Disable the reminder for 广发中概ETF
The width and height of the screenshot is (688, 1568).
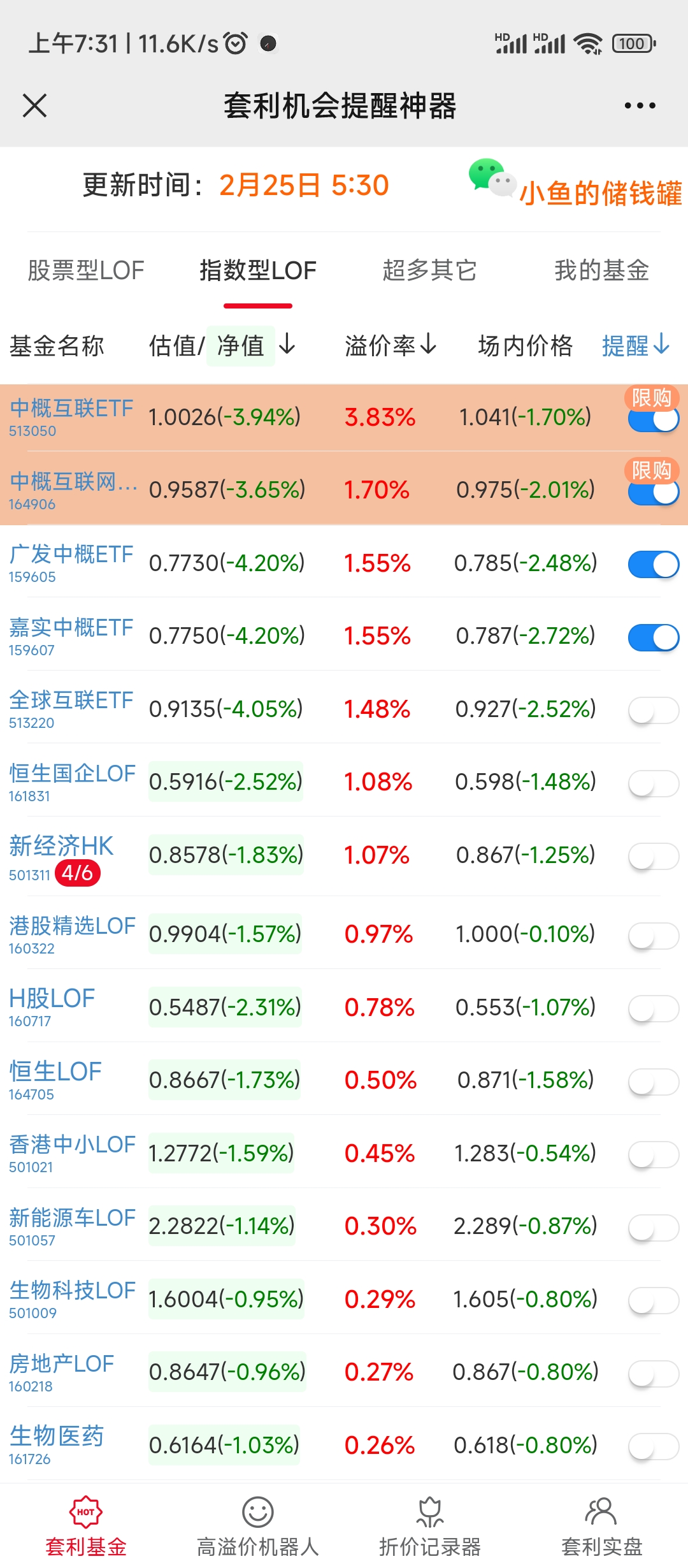pyautogui.click(x=654, y=565)
